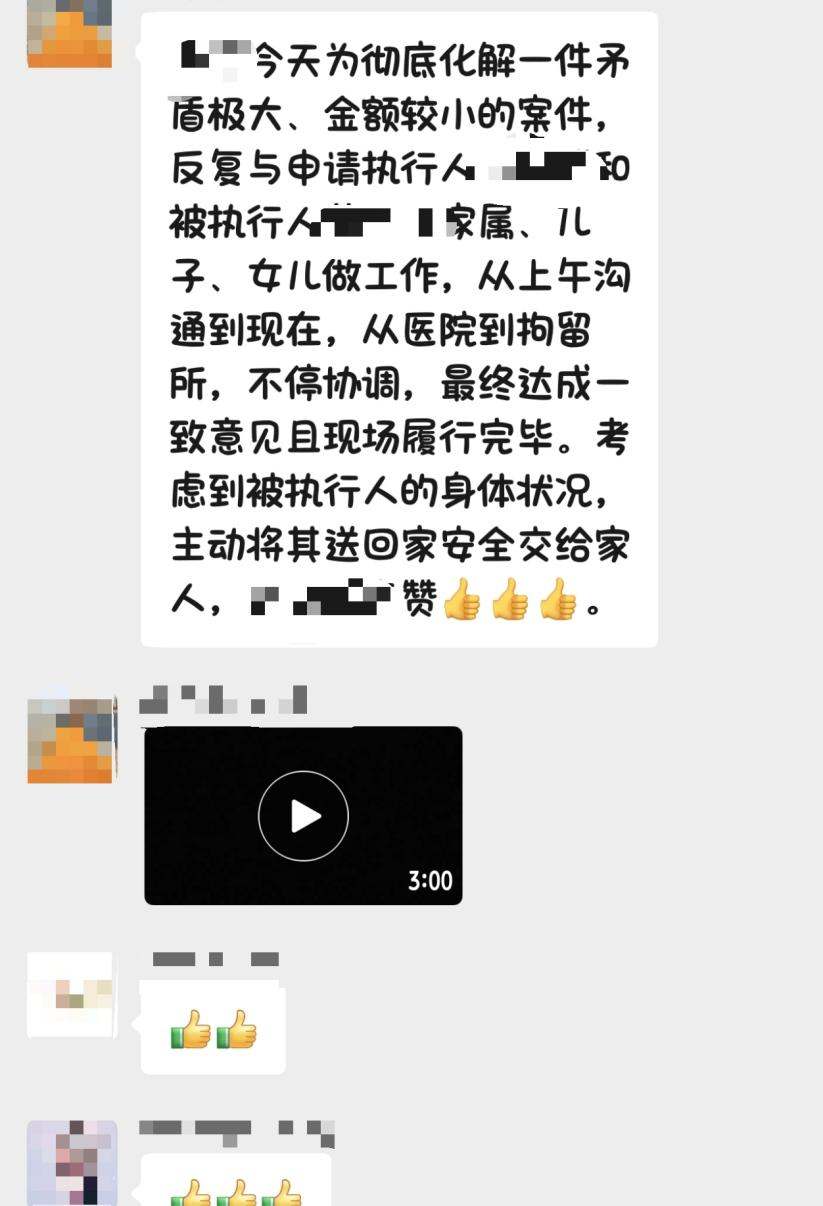Open avatar next to two thumbs-up reply
Screen dimensions: 823x1206
(72, 995)
